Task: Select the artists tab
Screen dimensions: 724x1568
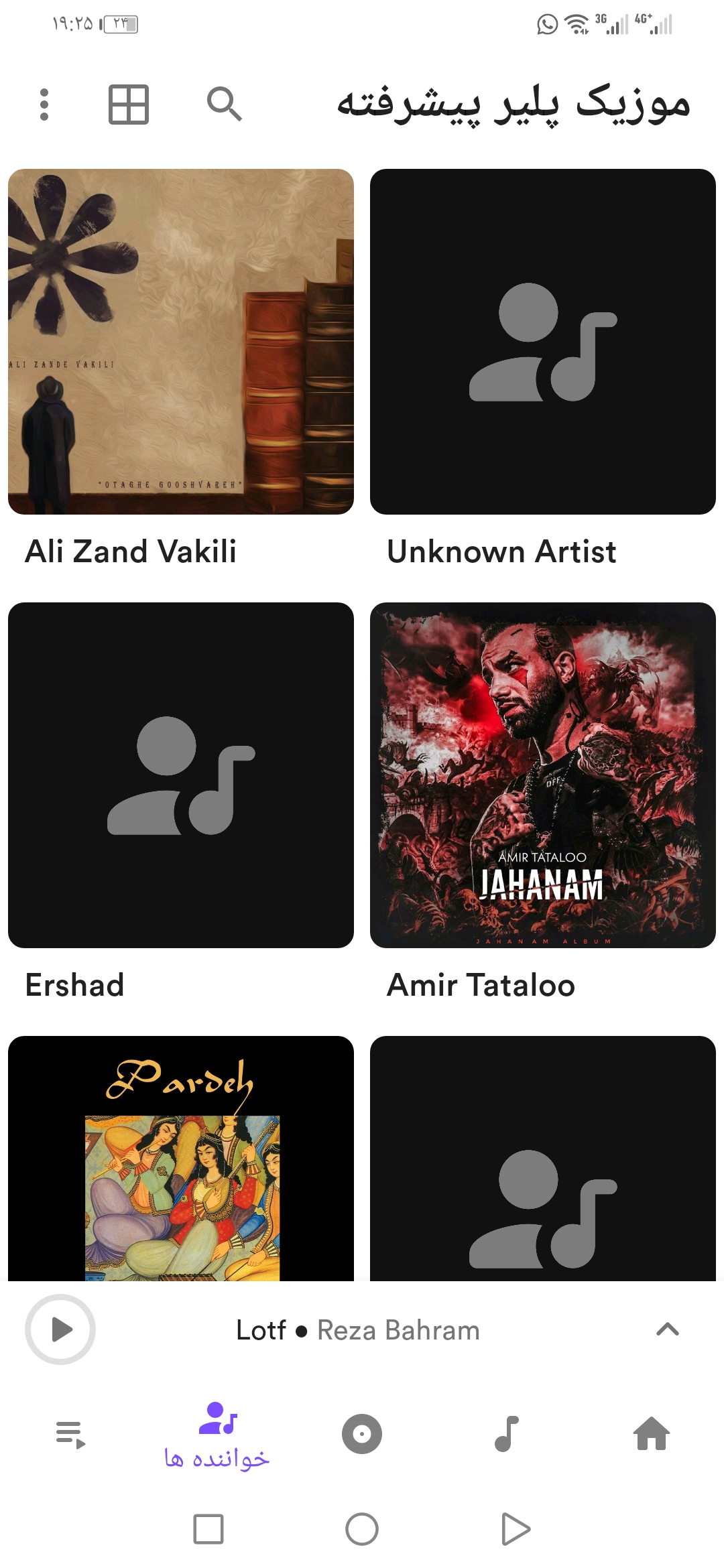Action: 217,1434
